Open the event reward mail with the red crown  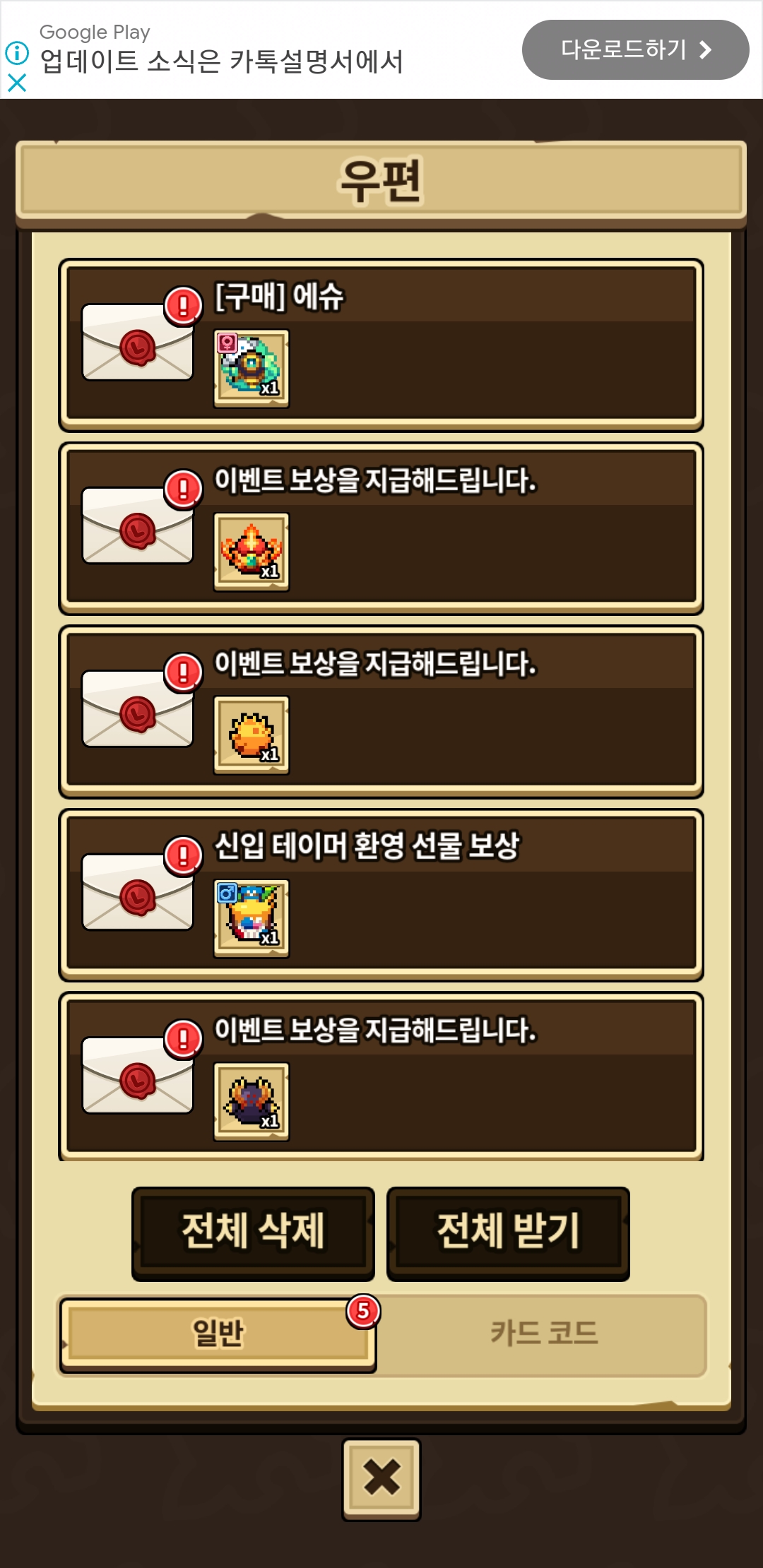pyautogui.click(x=381, y=528)
